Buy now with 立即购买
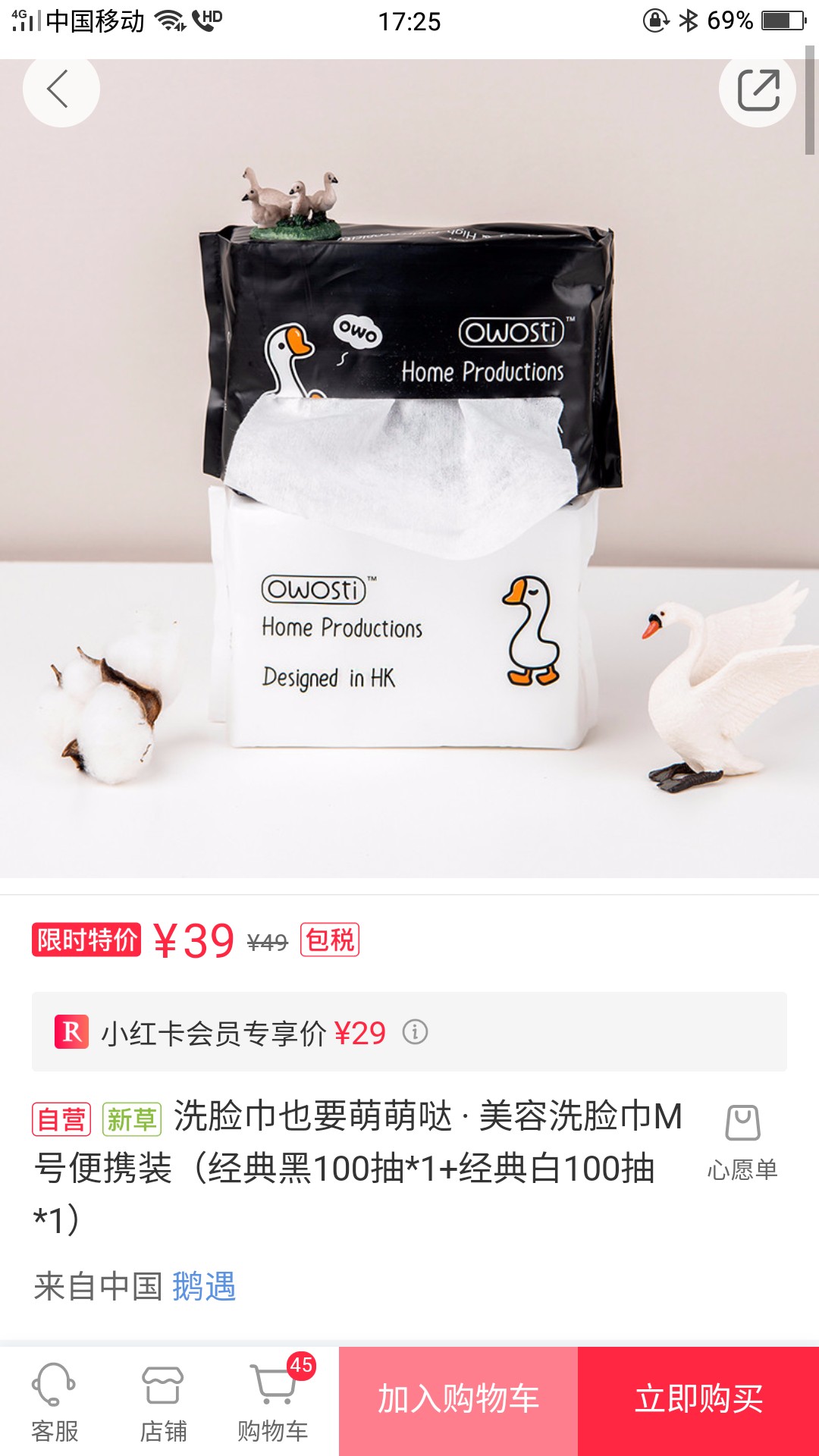 698,1401
